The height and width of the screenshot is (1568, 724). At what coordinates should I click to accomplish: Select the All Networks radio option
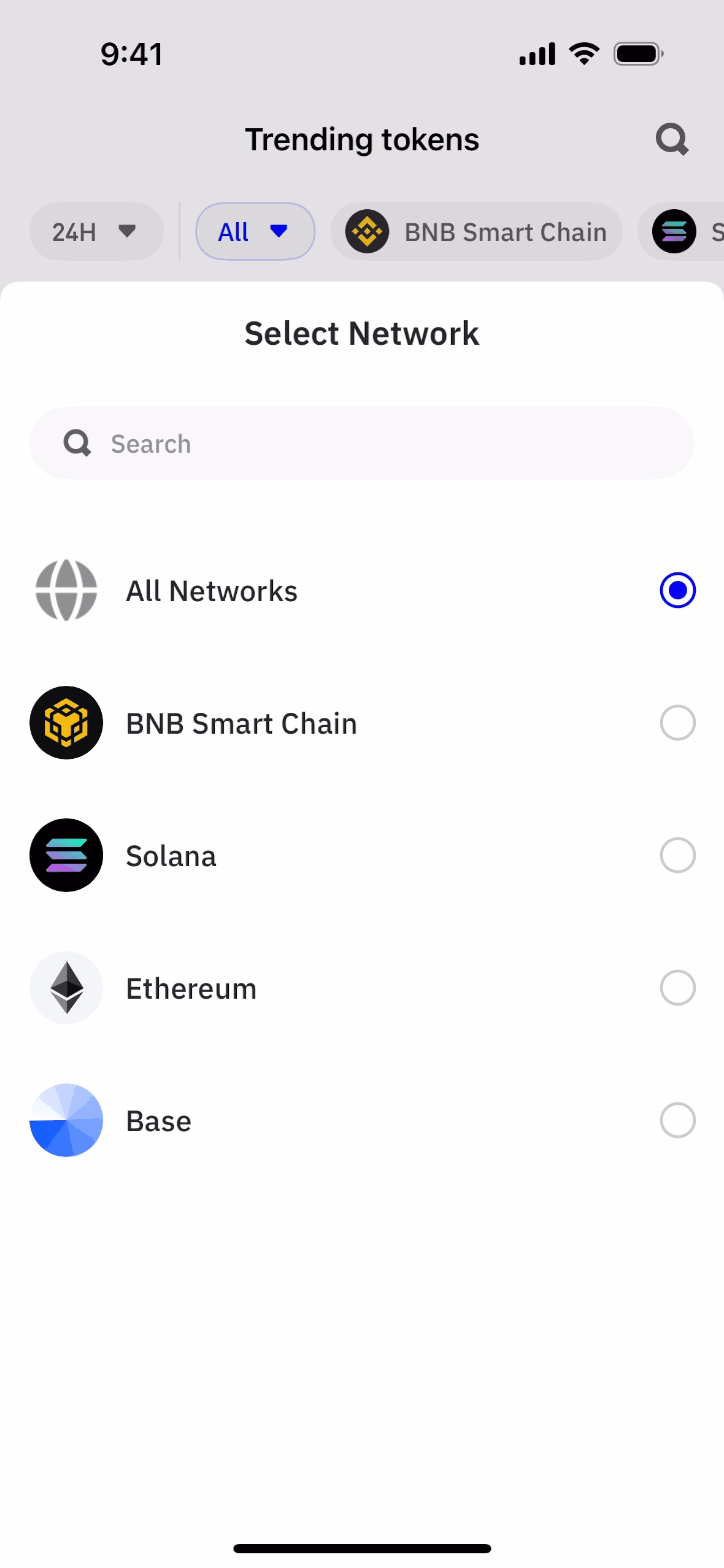677,590
